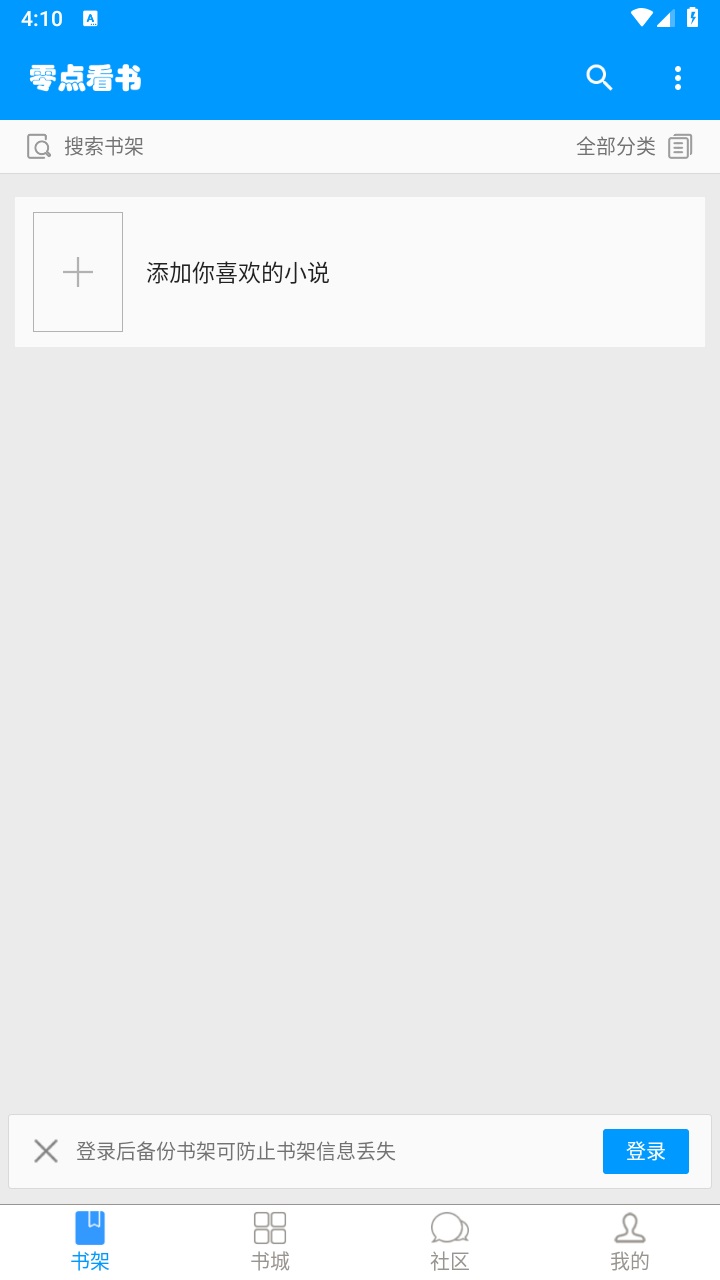Switch to the 社区 tab
Viewport: 720px width, 1280px height.
(450, 1241)
